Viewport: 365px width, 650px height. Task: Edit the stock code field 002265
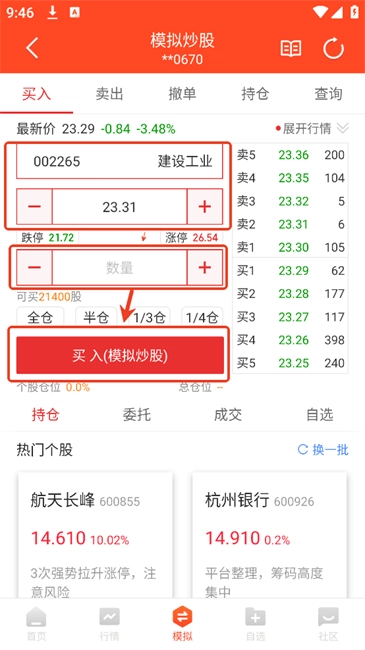point(119,161)
